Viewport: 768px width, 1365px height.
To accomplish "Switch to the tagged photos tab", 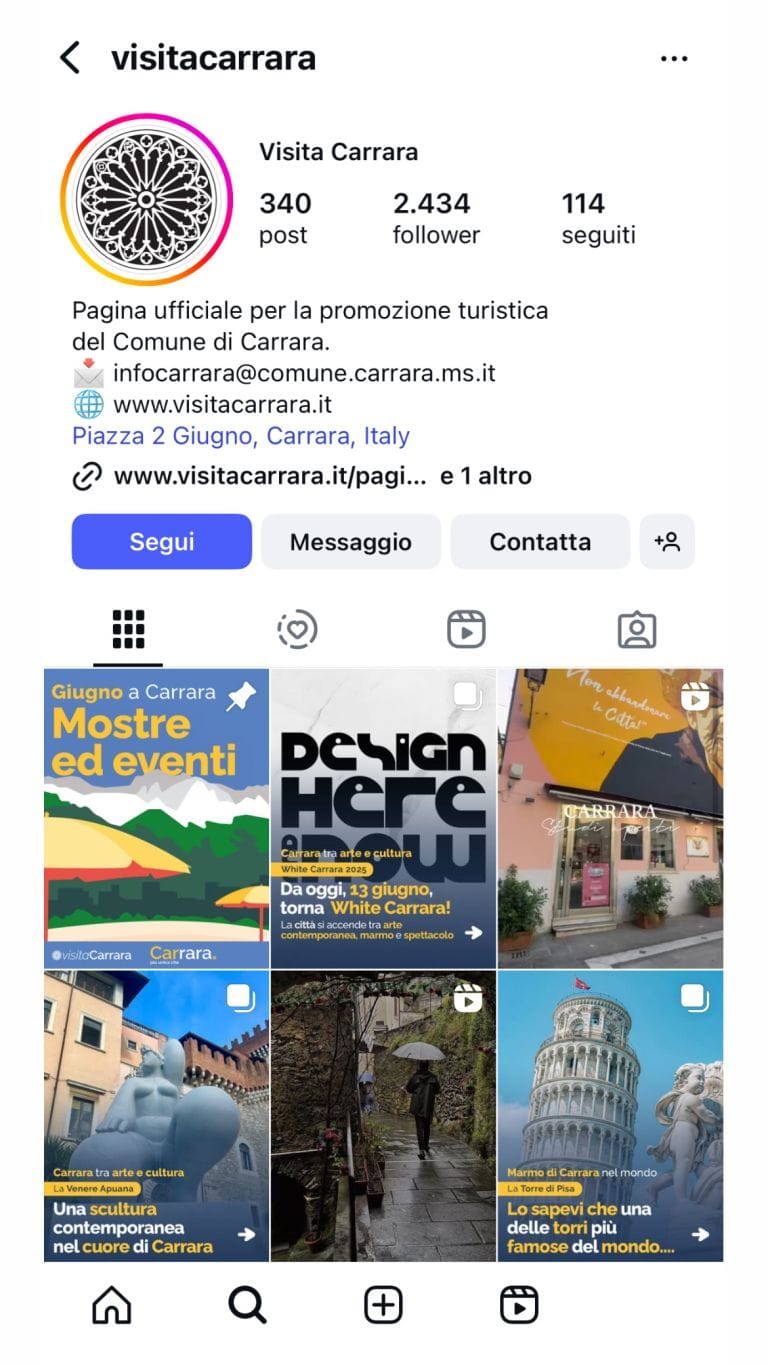I will tap(636, 630).
